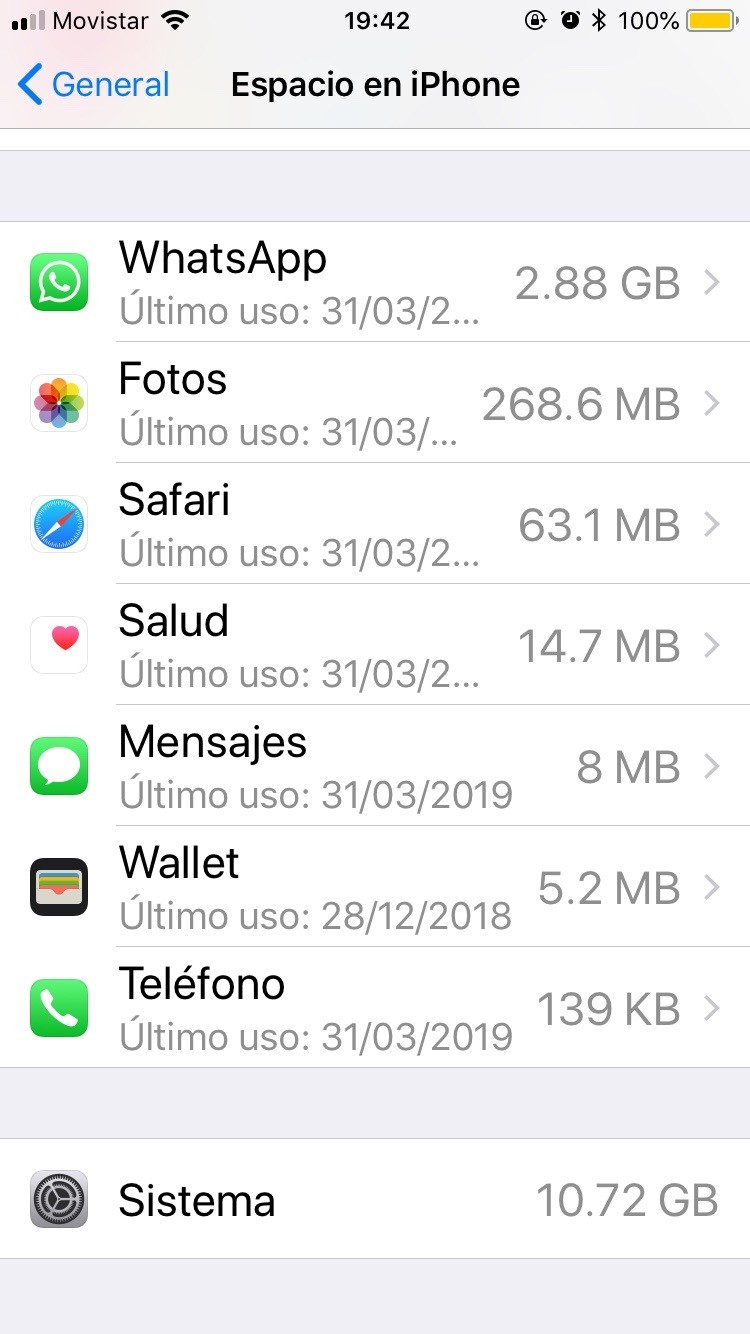This screenshot has height=1334, width=750.
Task: Open Wallet storage info
Action: [375, 887]
